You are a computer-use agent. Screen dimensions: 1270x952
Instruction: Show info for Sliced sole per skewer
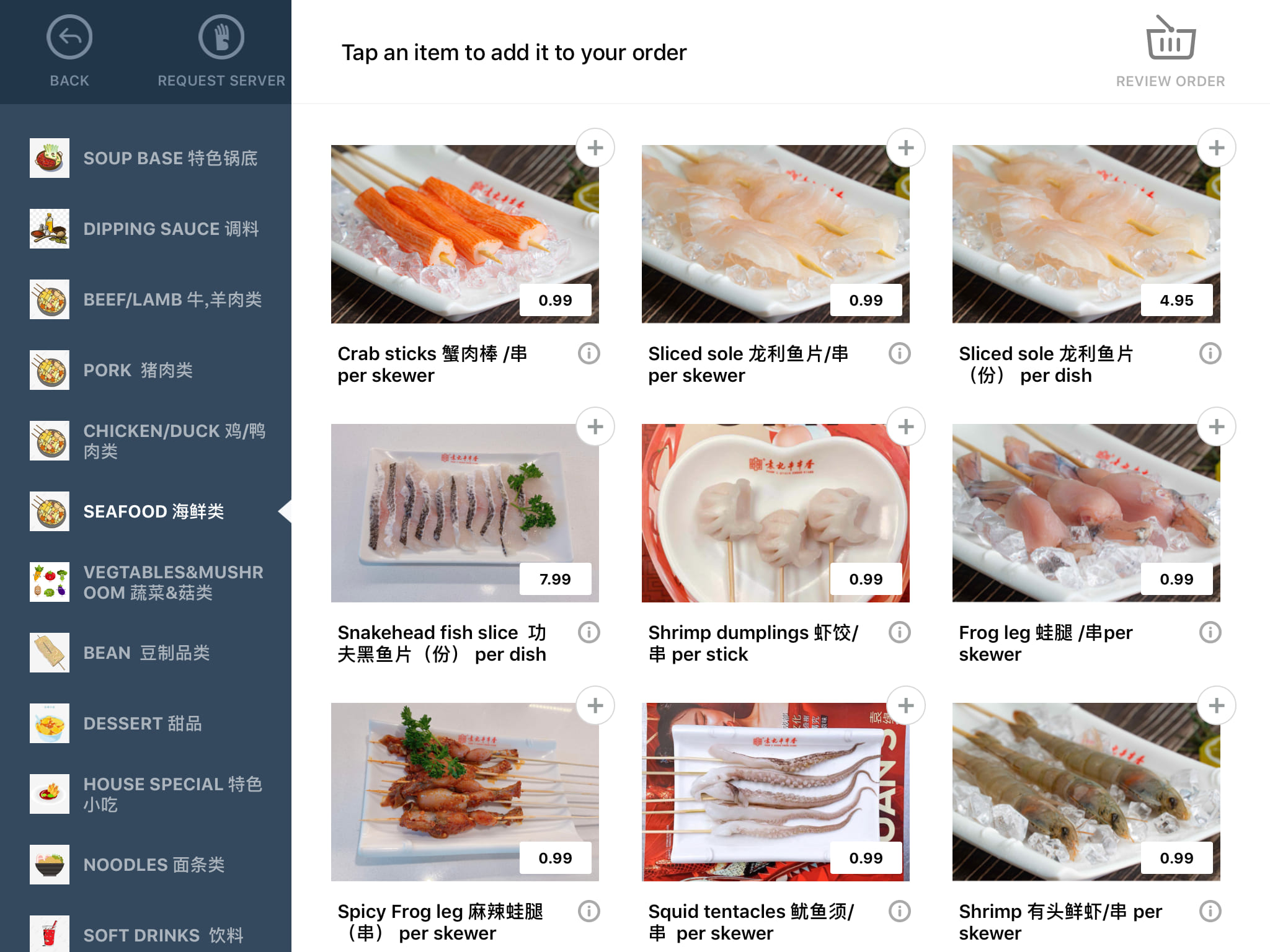pos(899,353)
